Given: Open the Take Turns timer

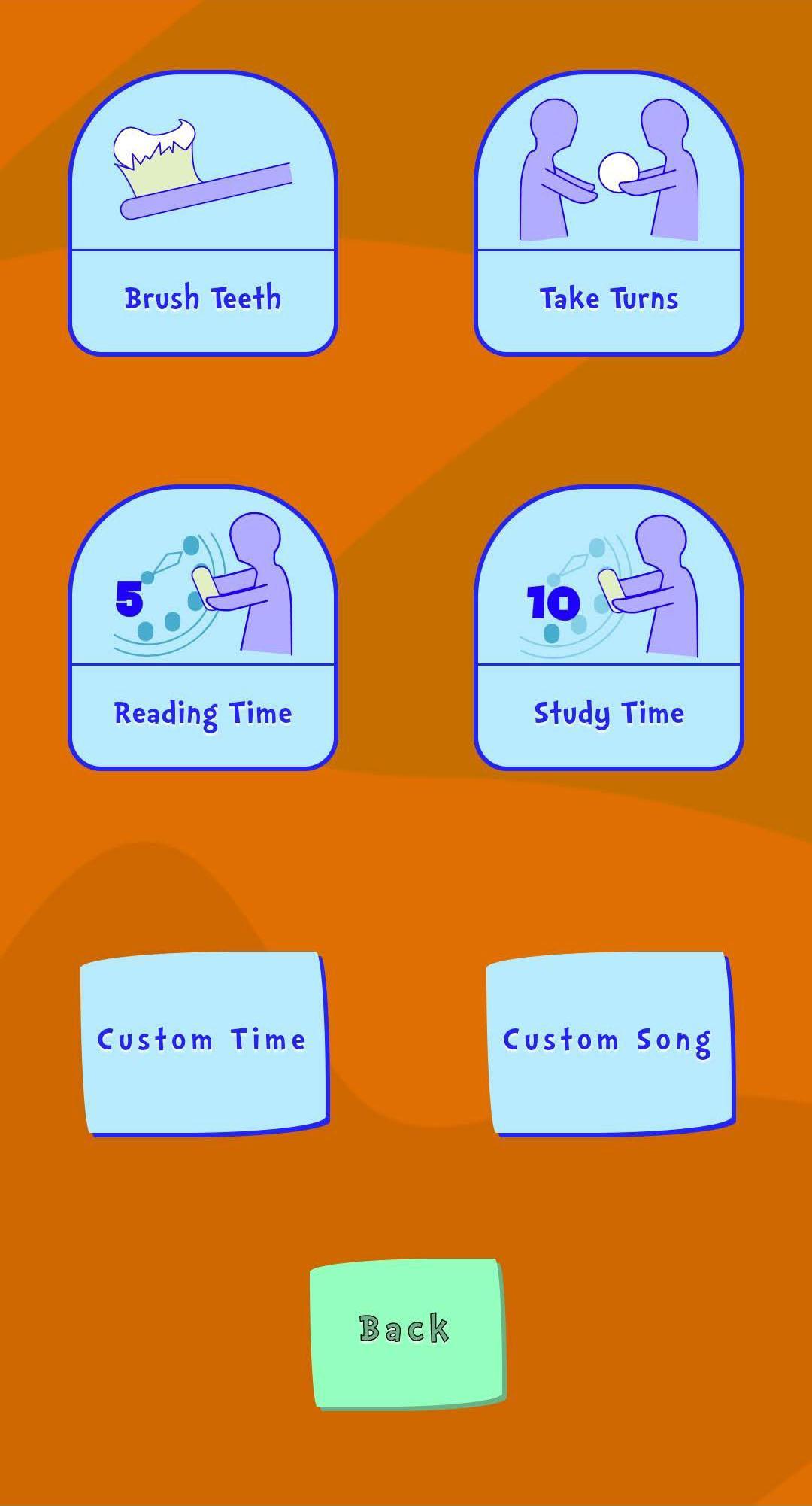Looking at the screenshot, I should coord(608,213).
